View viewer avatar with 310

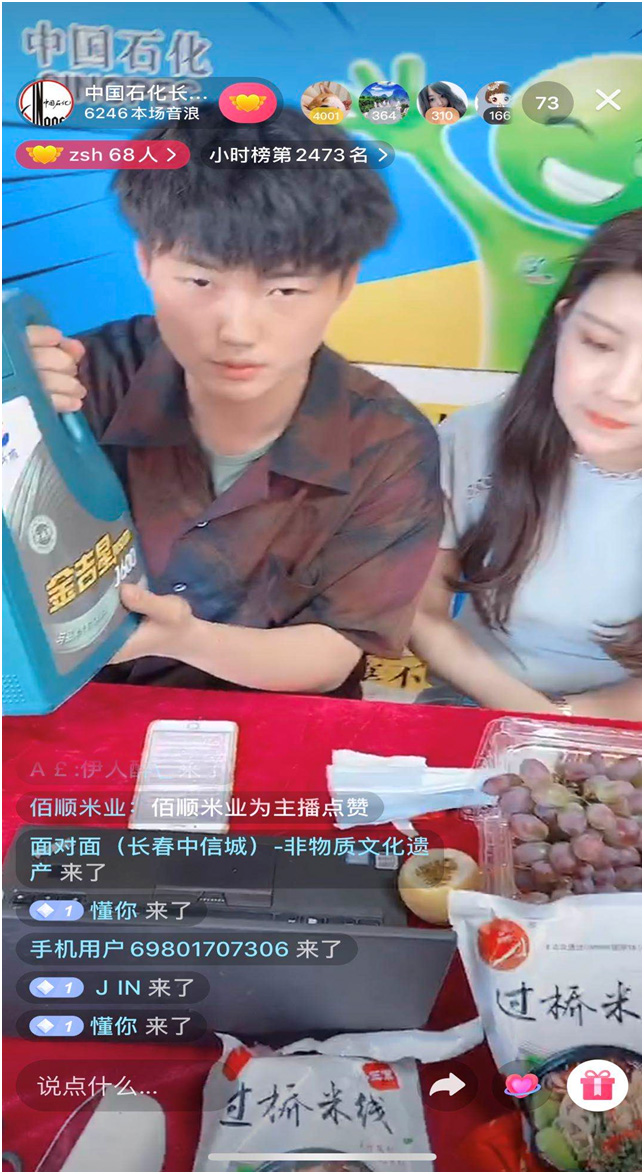coord(442,102)
